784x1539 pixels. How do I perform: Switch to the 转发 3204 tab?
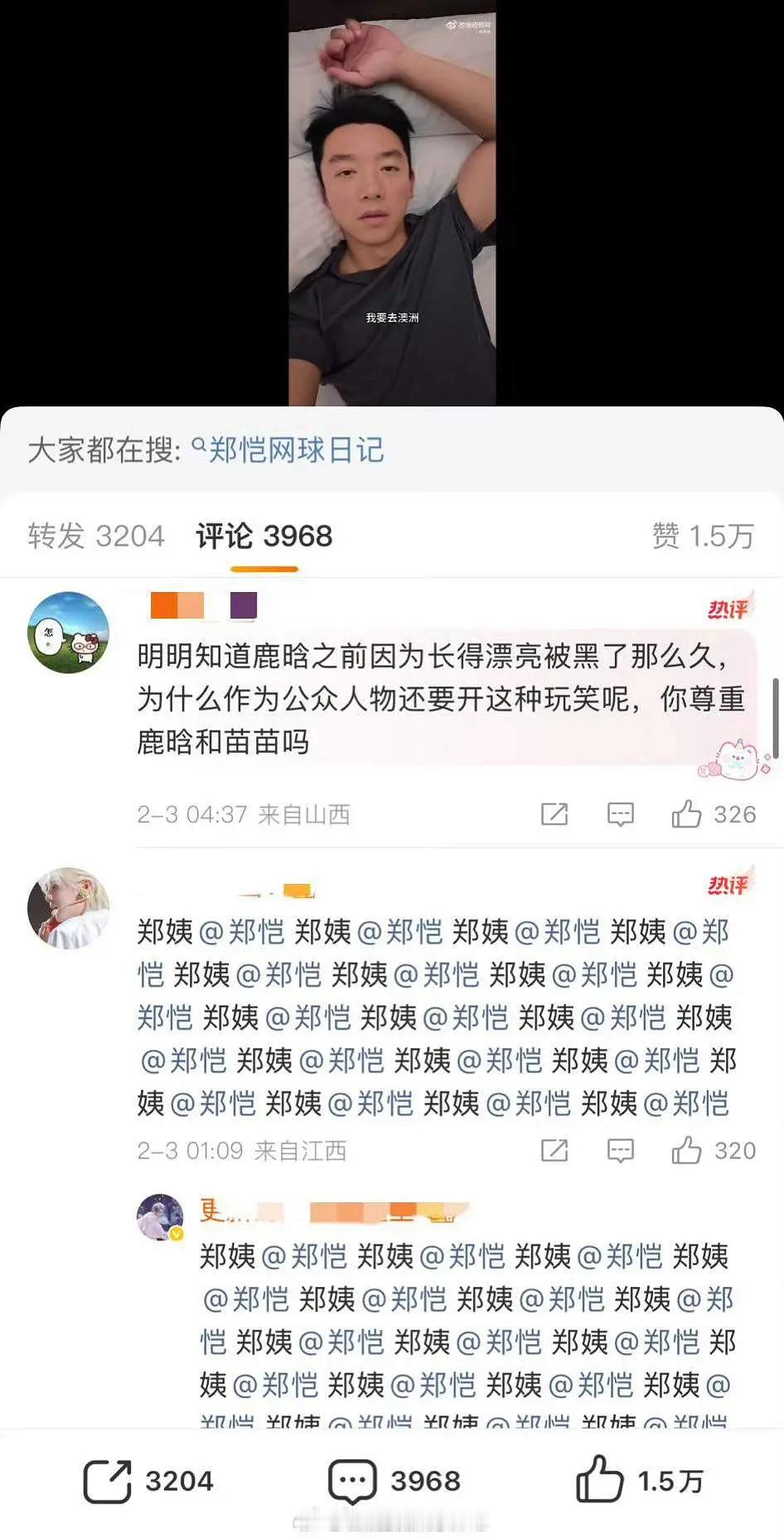(x=97, y=536)
